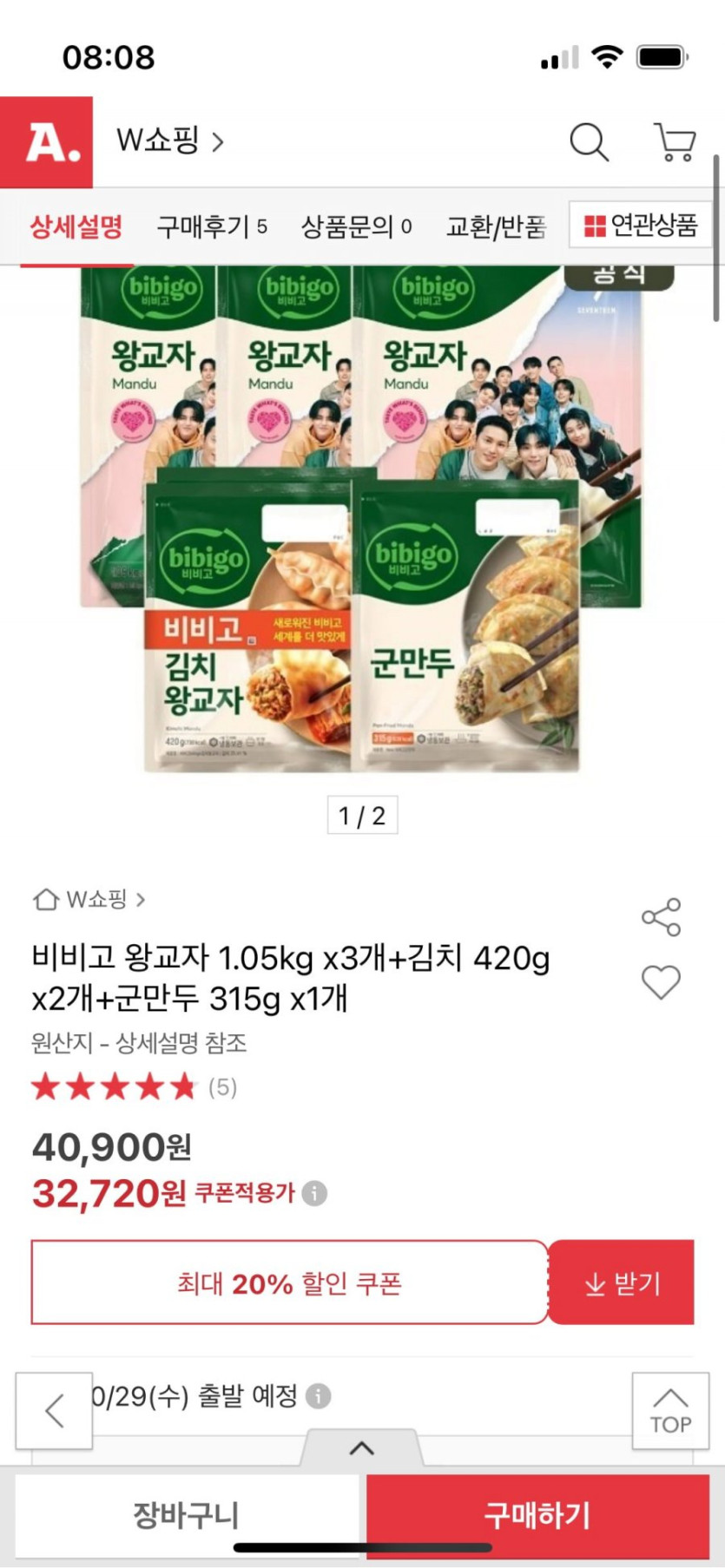Image resolution: width=725 pixels, height=1568 pixels.
Task: Switch to the 상품문의 tab
Action: (355, 227)
